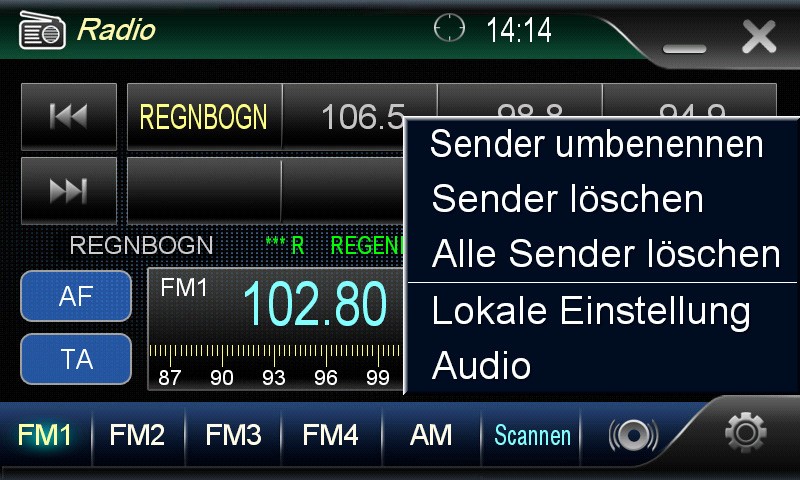Image resolution: width=800 pixels, height=480 pixels.
Task: Open Lokale Einstellung
Action: (x=590, y=311)
